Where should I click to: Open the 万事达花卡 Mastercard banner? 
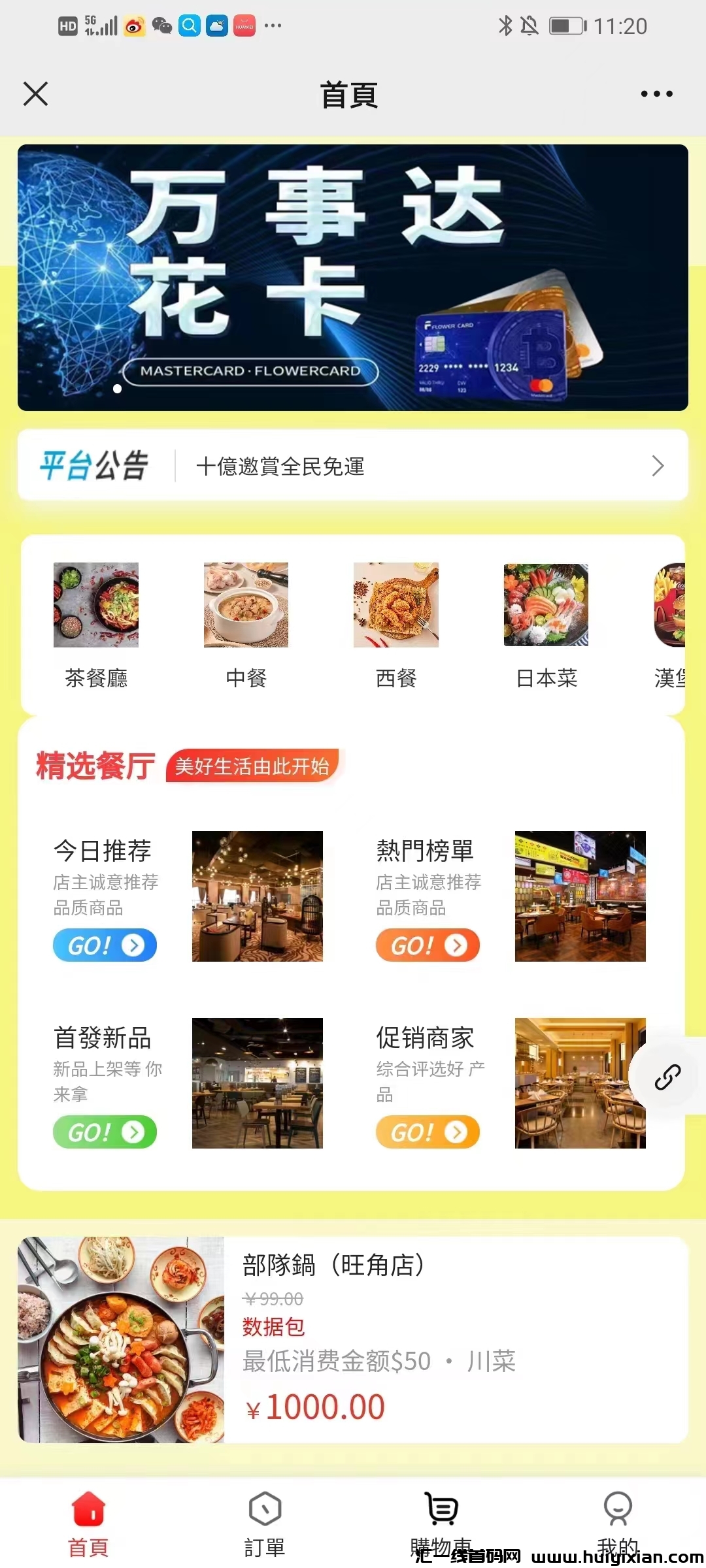[x=353, y=278]
